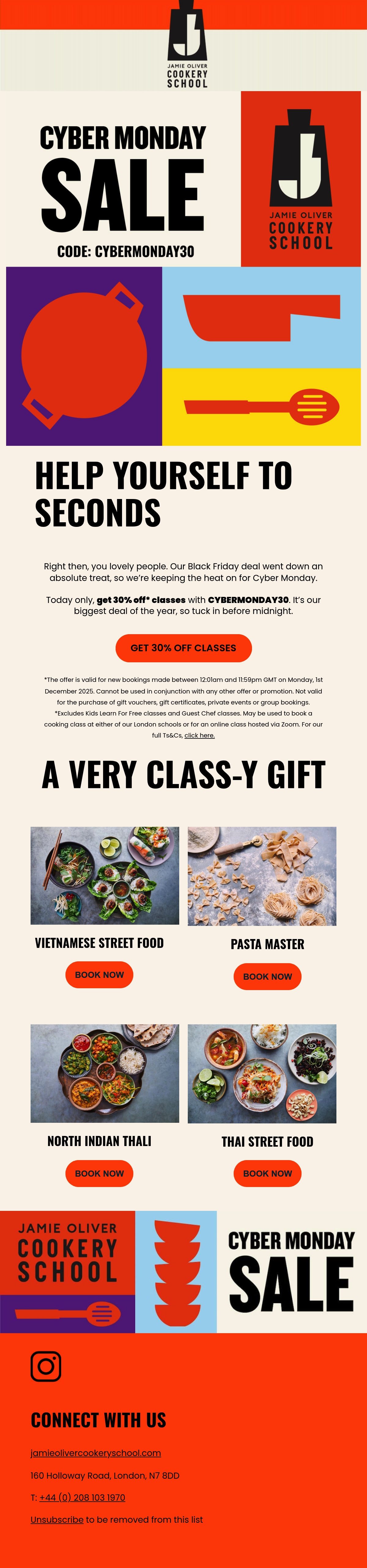The height and width of the screenshot is (1568, 367).
Task: Call the +44 (0) 208 103 1970 number
Action: 82,1497
